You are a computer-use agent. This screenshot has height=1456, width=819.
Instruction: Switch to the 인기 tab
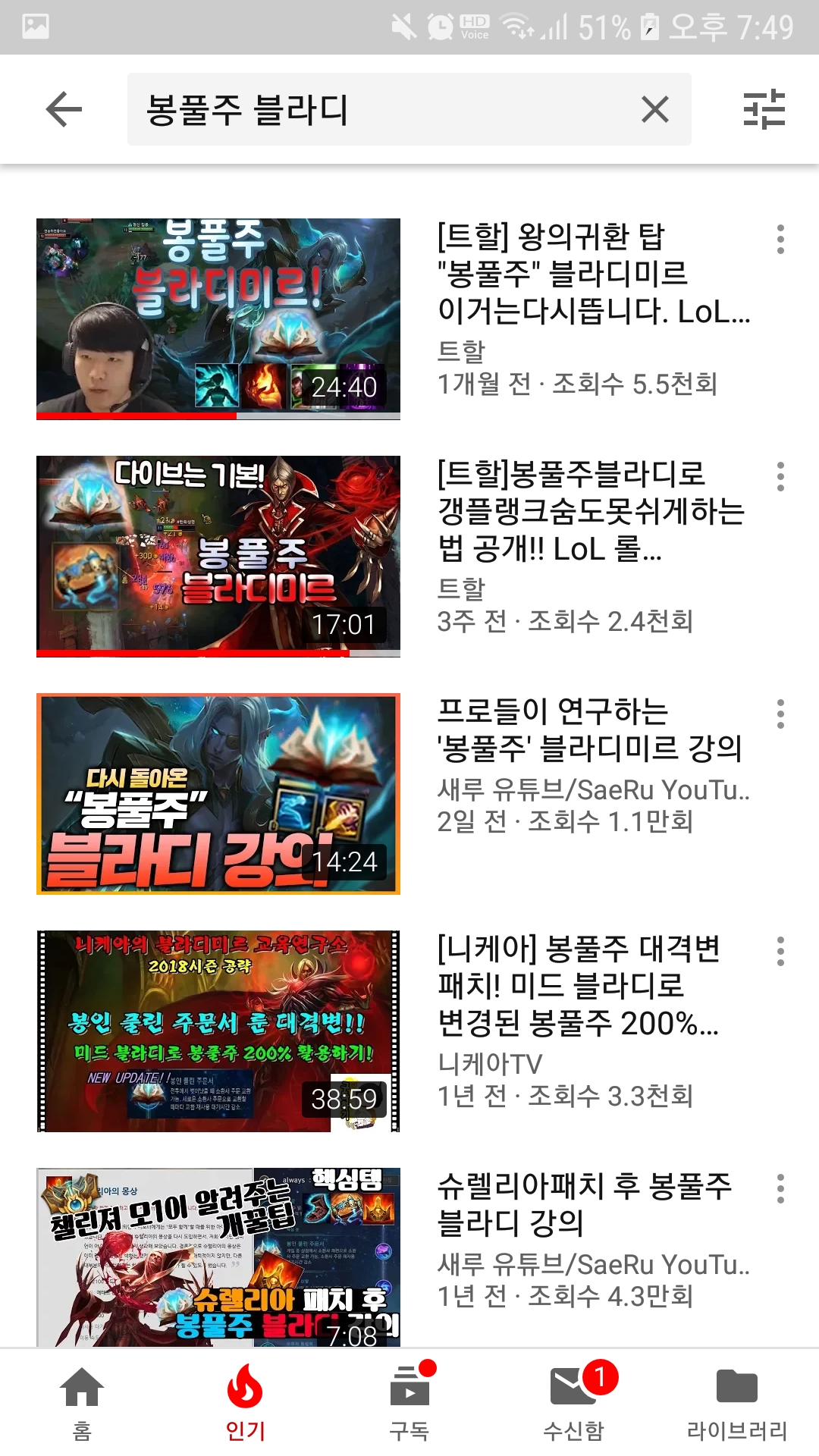pos(245,1401)
